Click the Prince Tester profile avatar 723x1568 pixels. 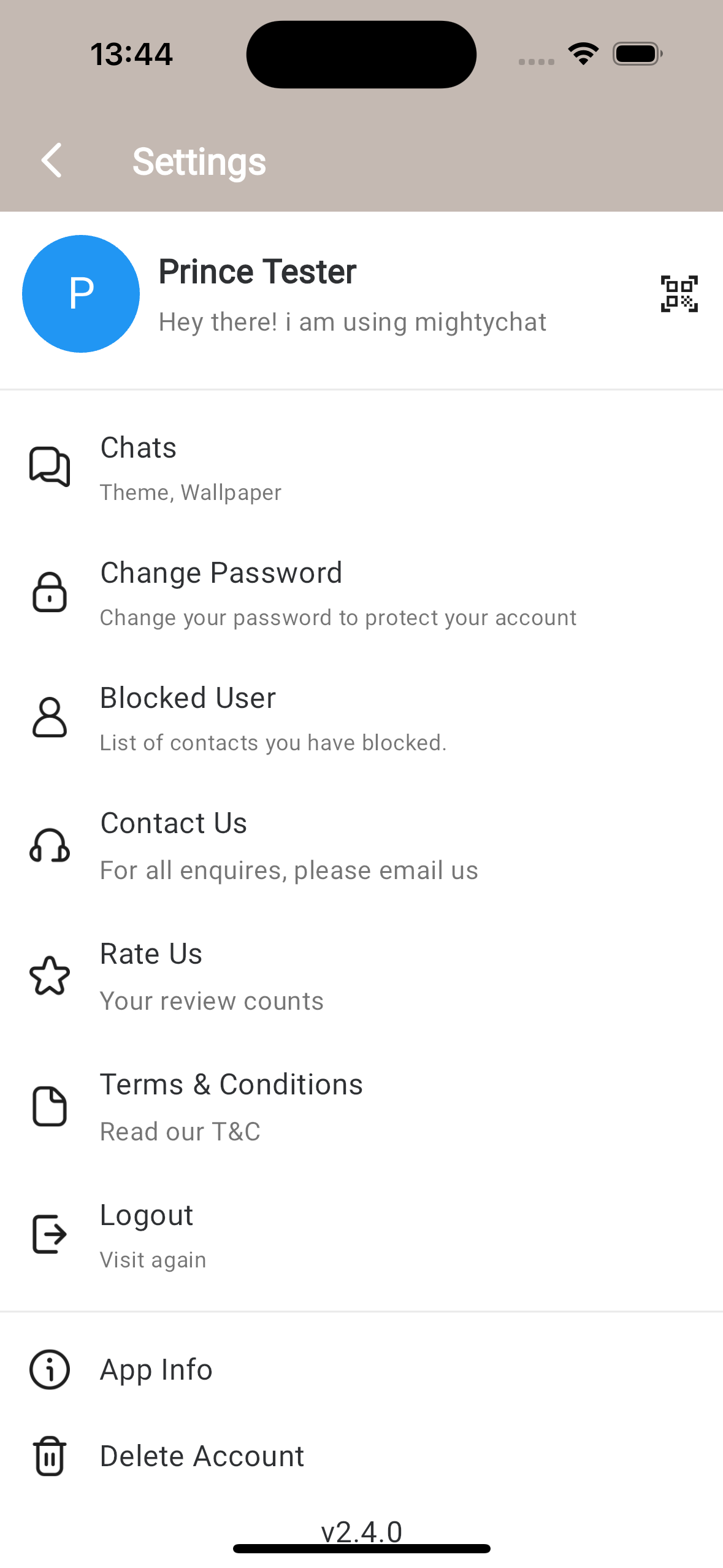pos(80,294)
